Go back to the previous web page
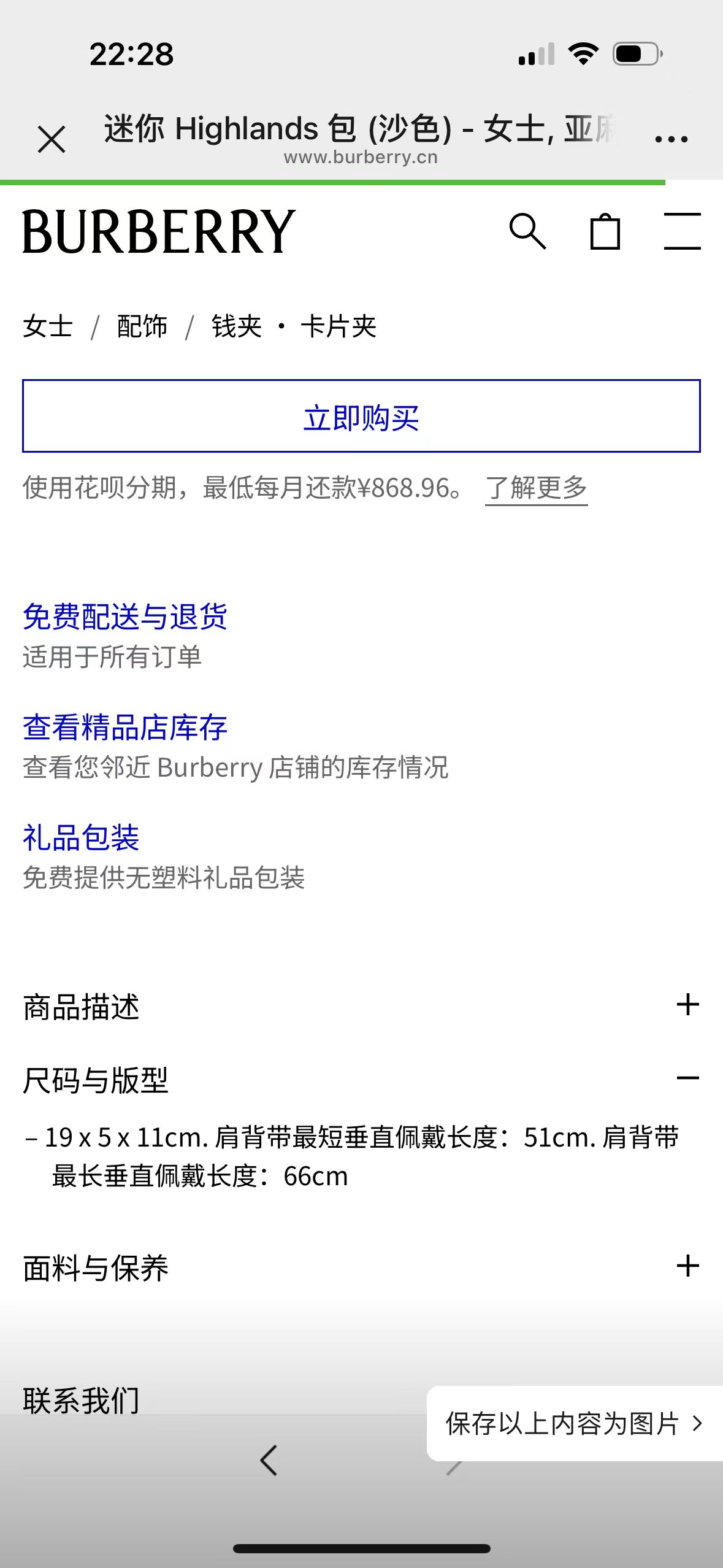 coord(269,1460)
